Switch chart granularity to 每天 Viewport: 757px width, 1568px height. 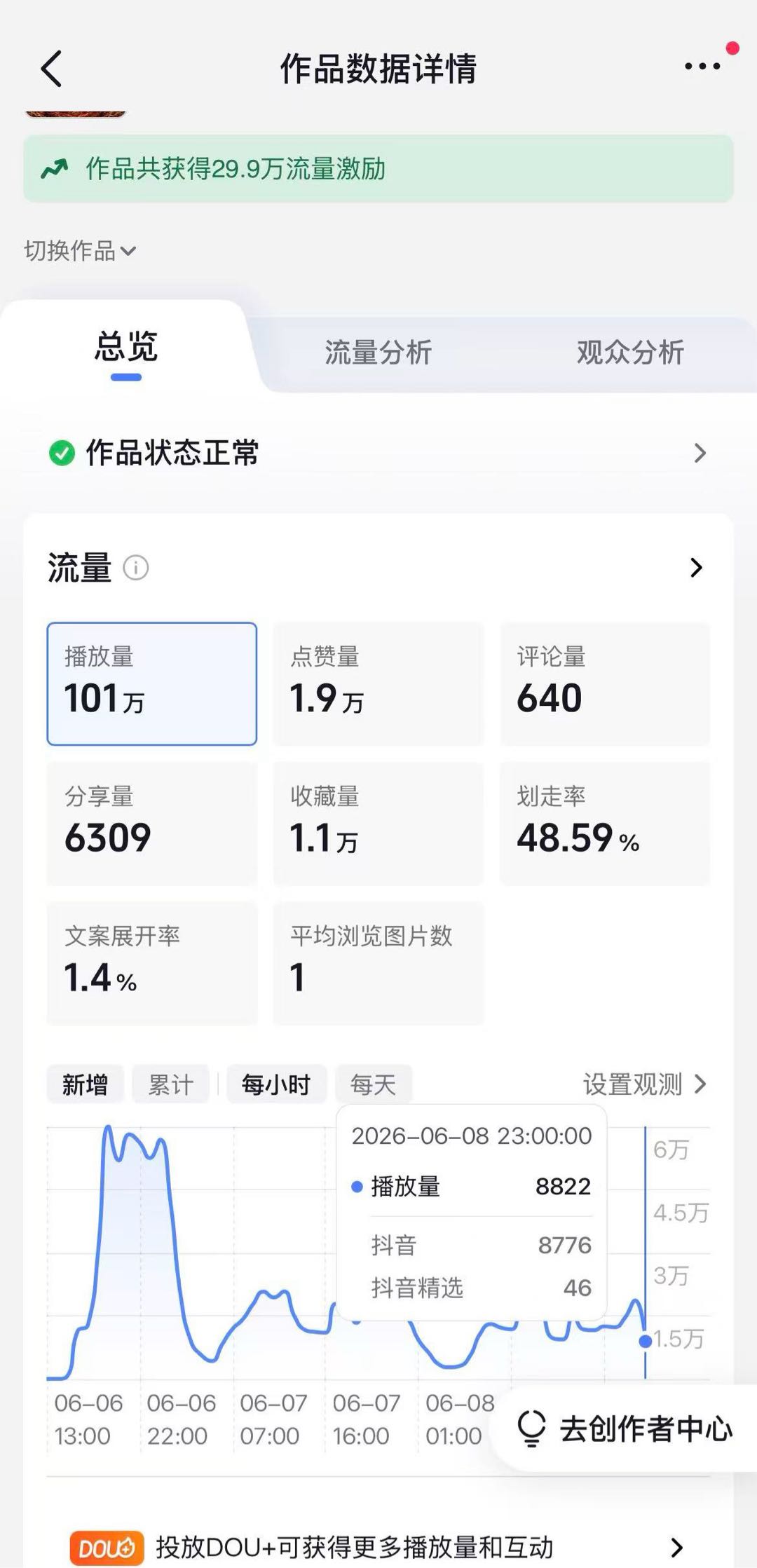(373, 1084)
